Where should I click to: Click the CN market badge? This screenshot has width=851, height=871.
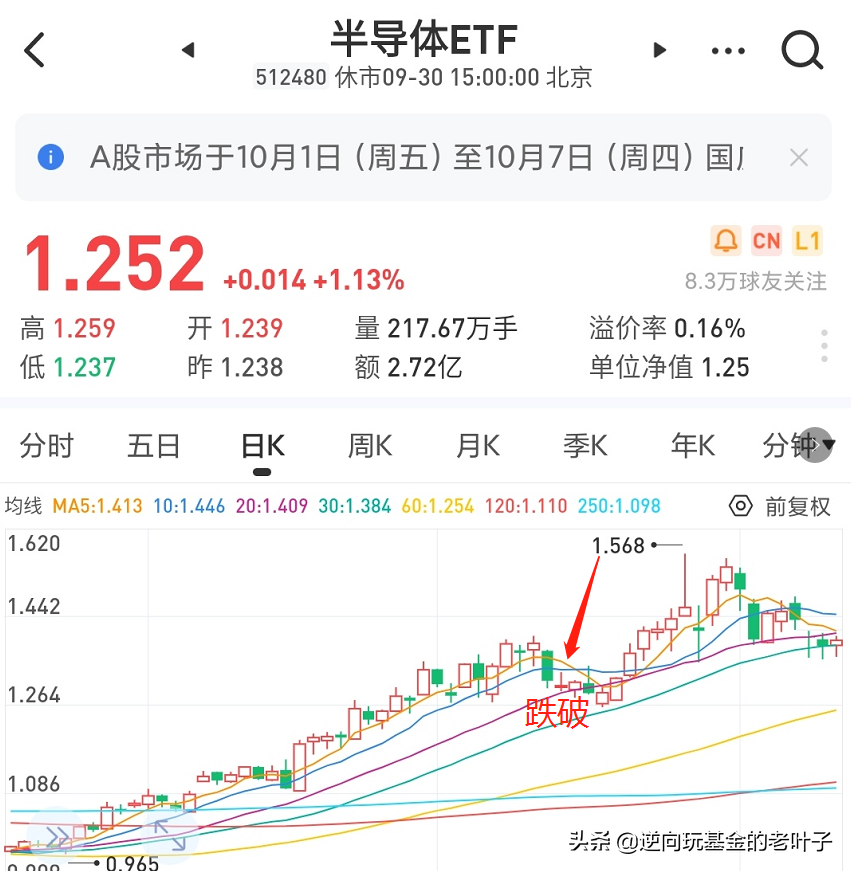click(767, 240)
